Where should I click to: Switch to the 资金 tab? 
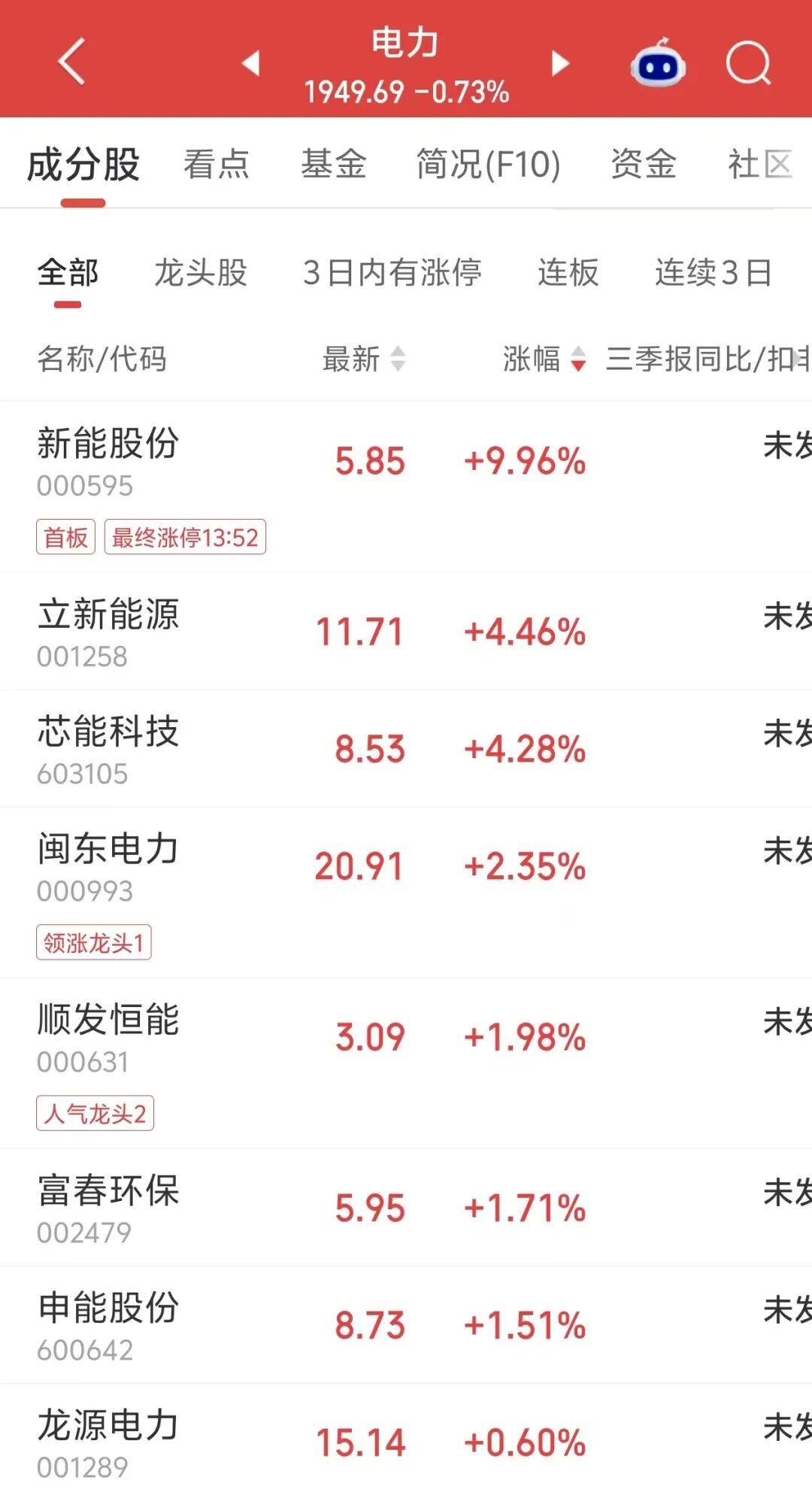pos(644,164)
